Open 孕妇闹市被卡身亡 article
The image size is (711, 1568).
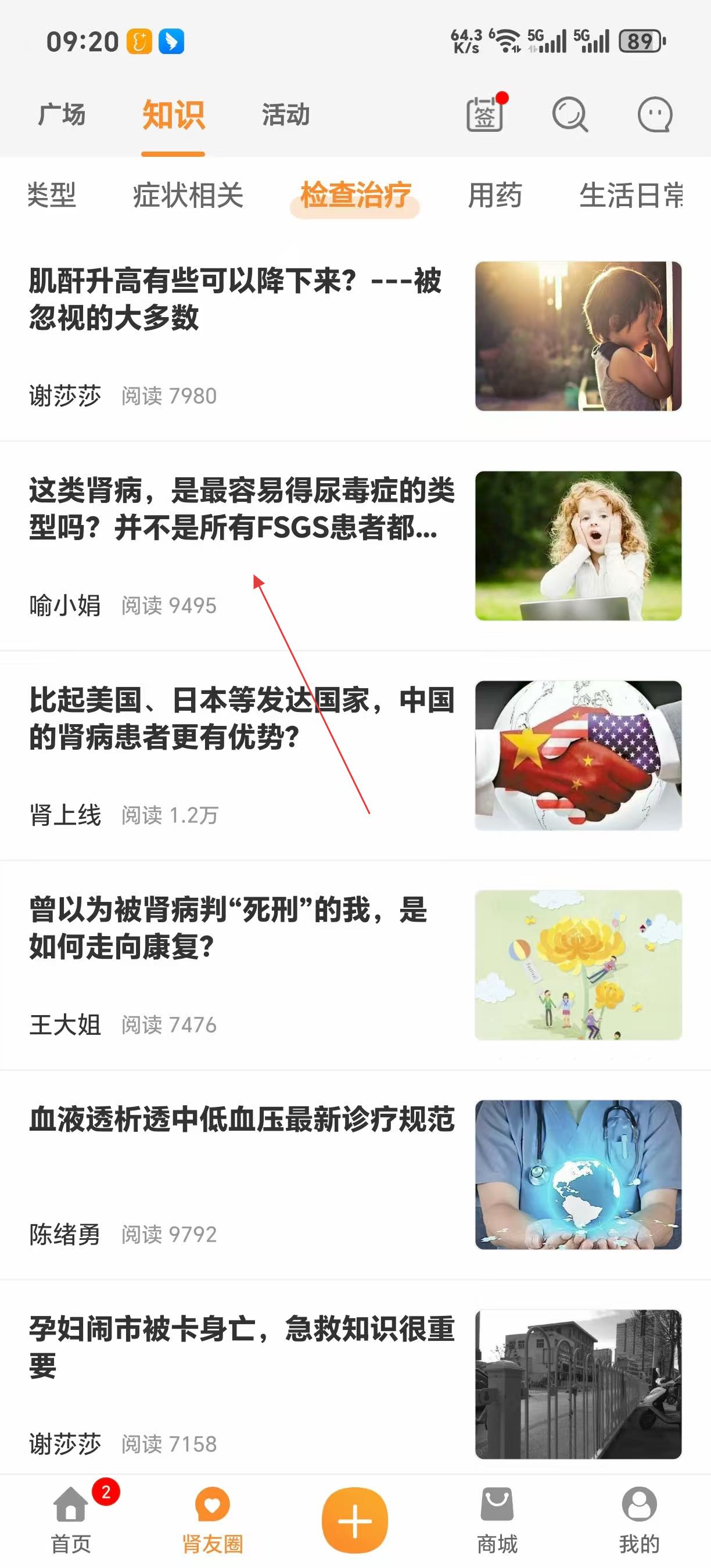[242, 1346]
